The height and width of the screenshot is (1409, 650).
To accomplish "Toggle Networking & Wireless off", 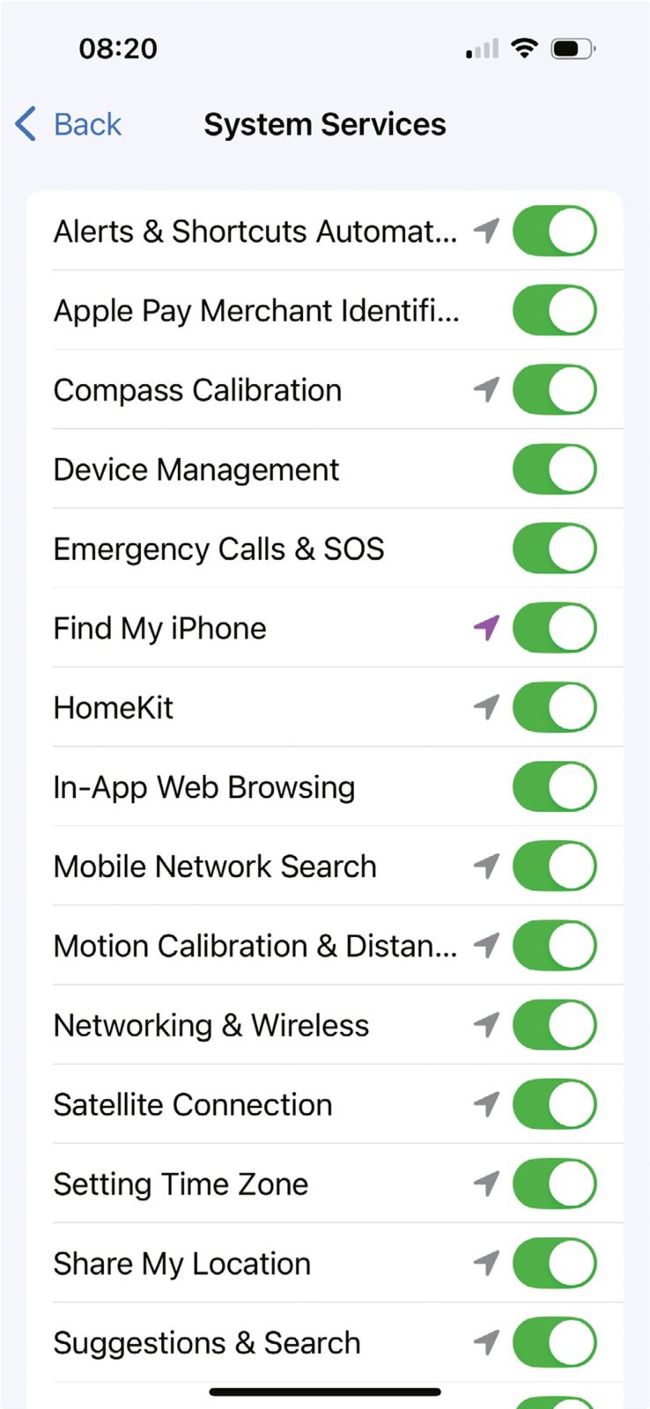I will point(555,1025).
